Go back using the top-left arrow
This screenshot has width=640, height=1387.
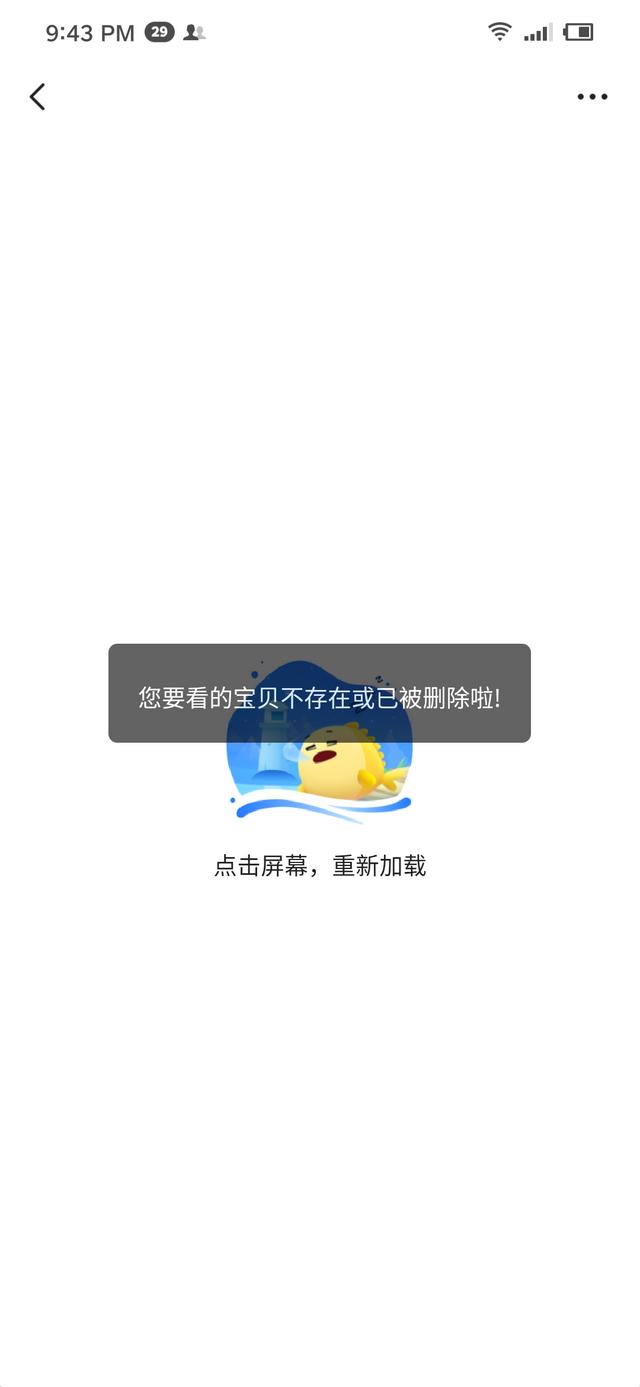[x=37, y=97]
